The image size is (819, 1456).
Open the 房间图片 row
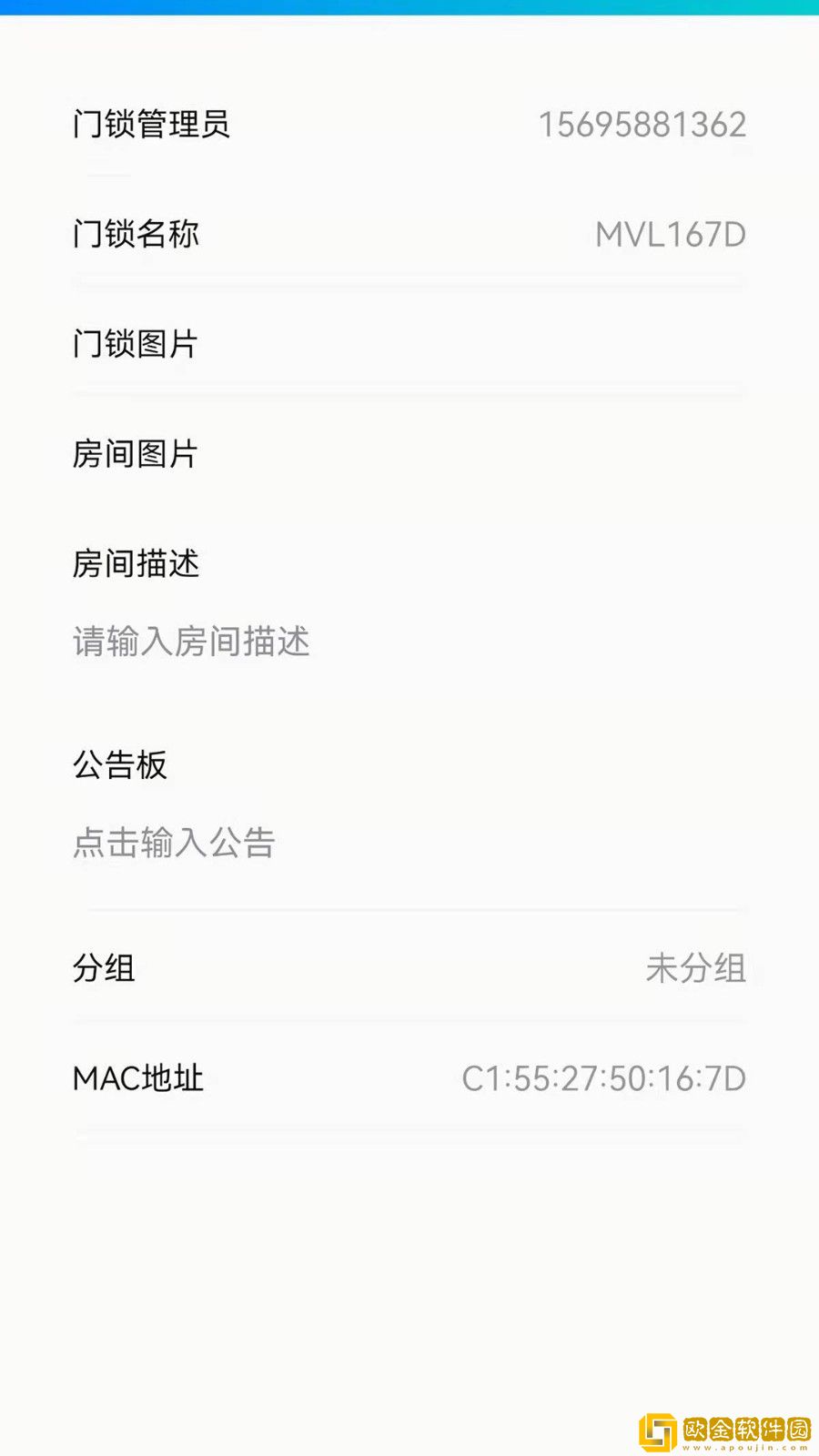[x=409, y=453]
